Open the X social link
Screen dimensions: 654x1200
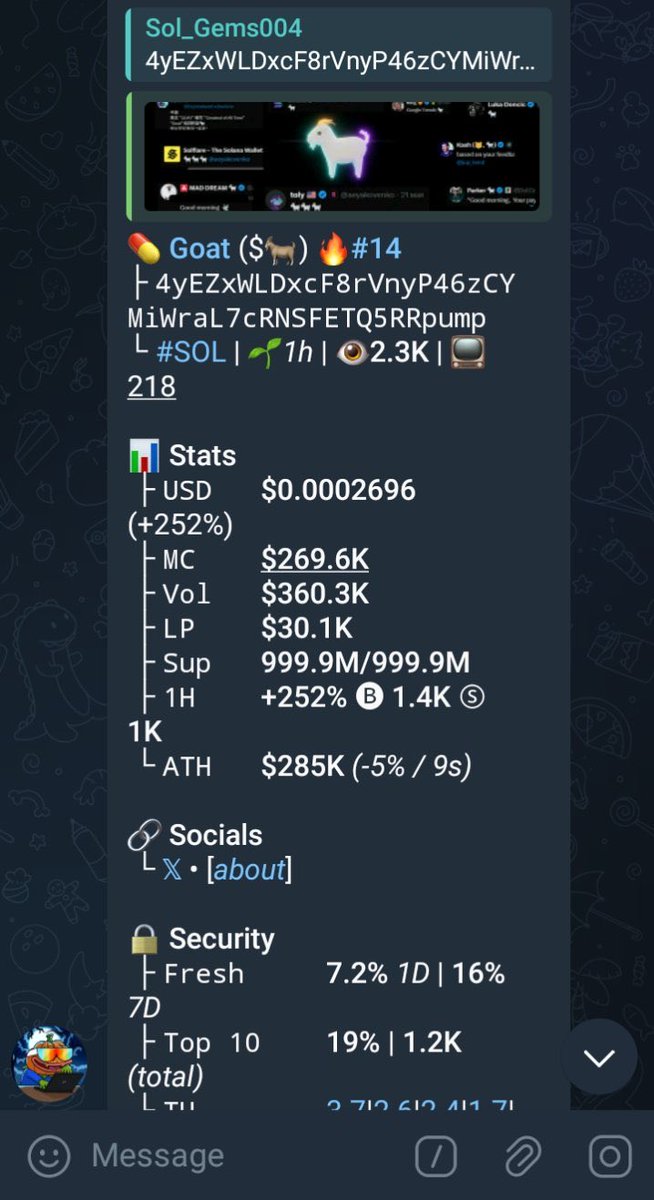(173, 870)
